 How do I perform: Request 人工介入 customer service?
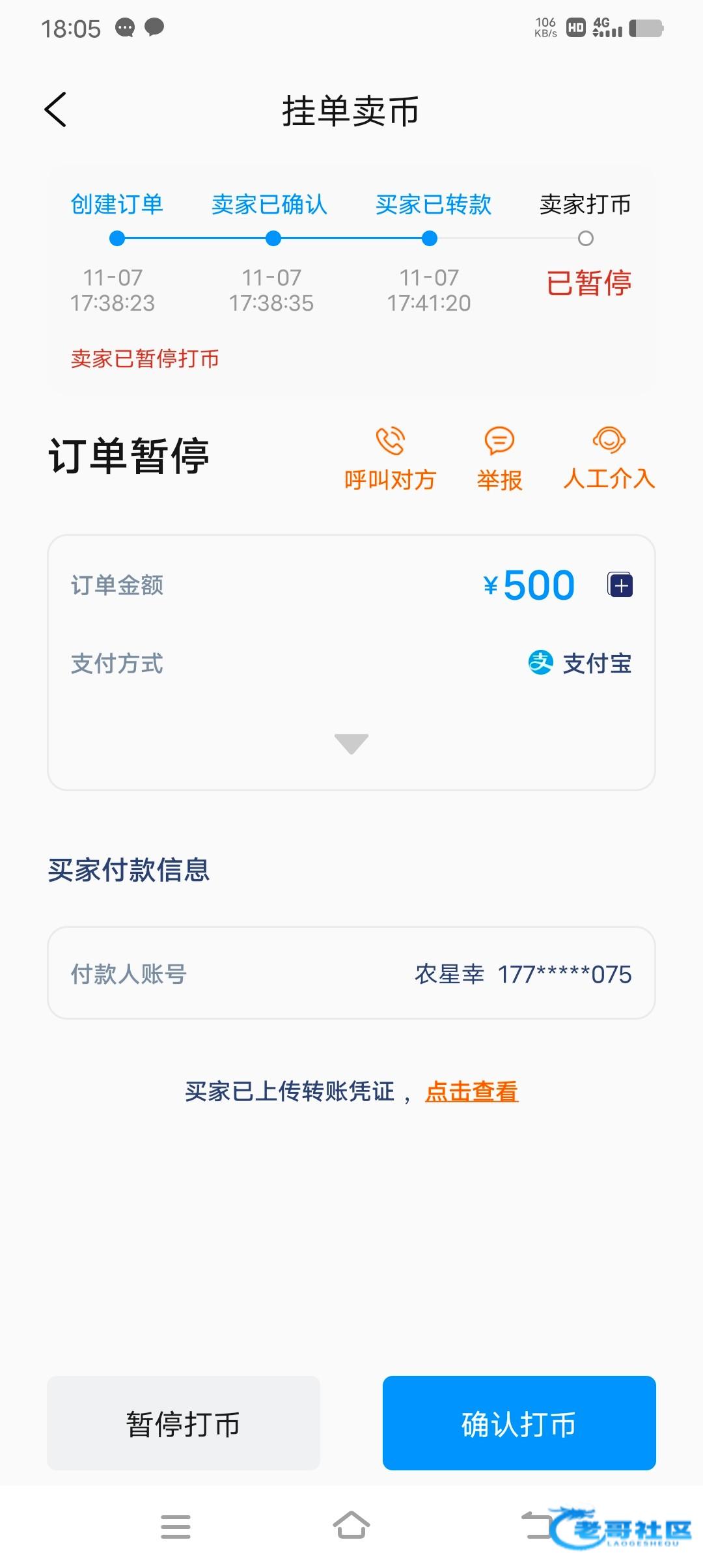click(x=609, y=458)
